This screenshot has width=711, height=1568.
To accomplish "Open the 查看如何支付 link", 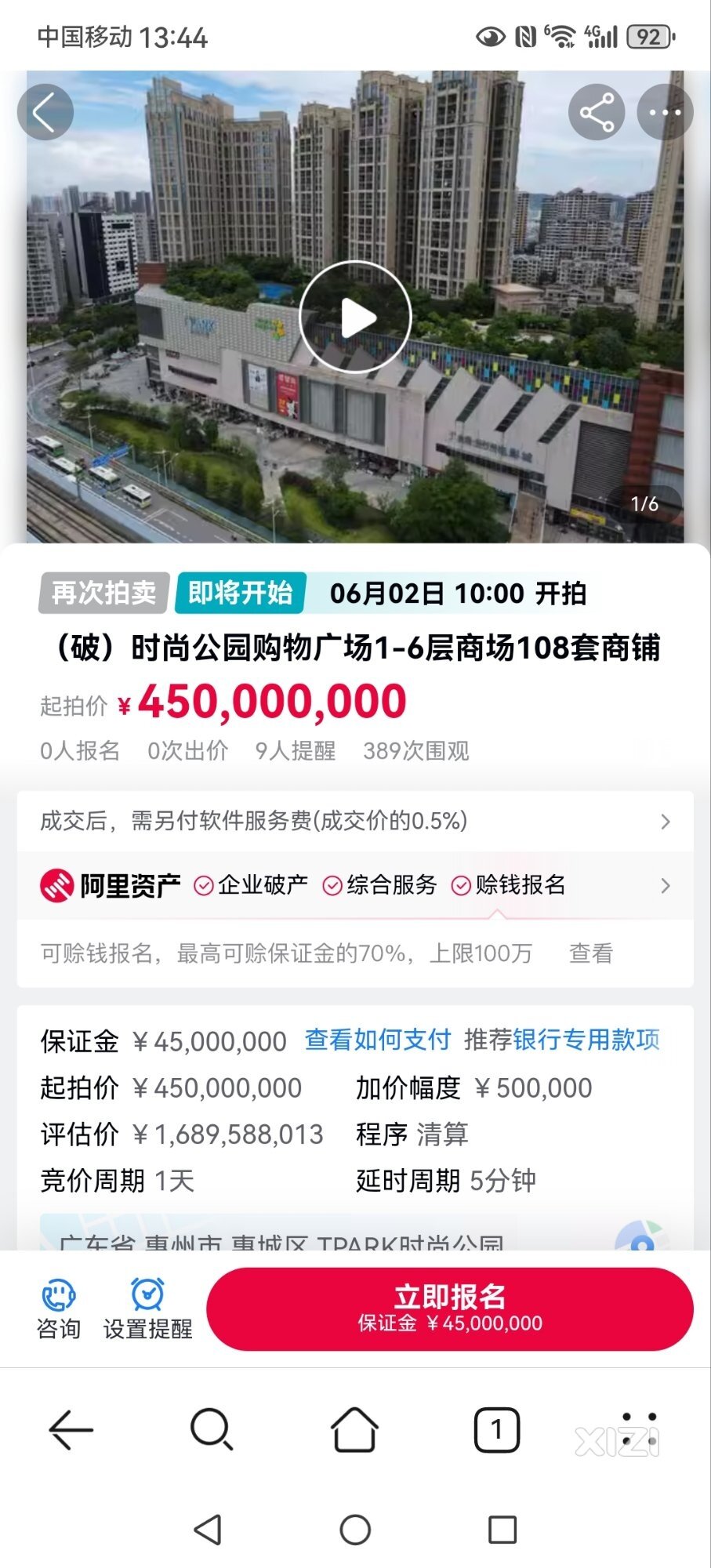I will tap(377, 1040).
